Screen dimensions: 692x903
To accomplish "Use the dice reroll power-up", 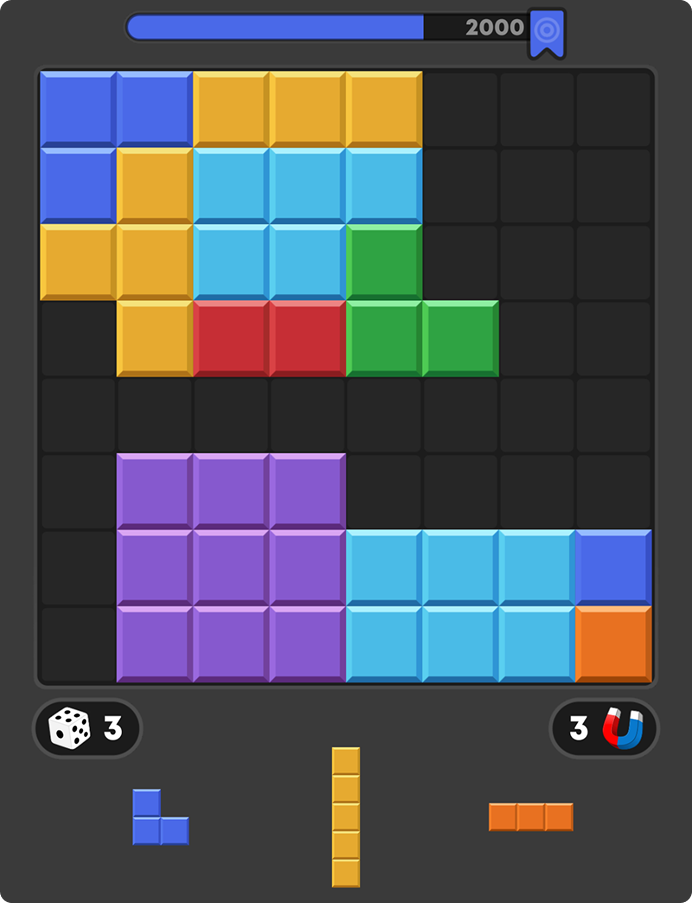I will click(x=87, y=728).
